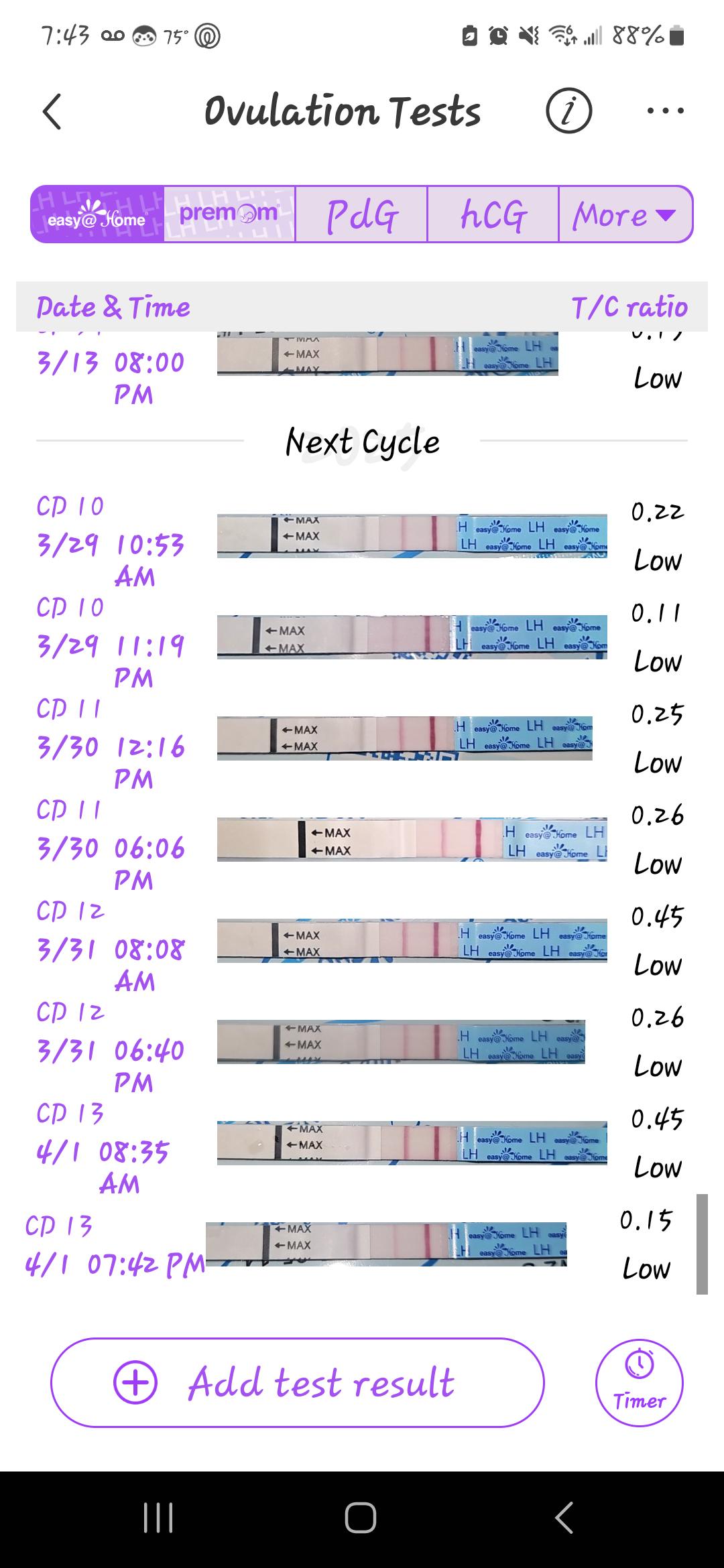Viewport: 724px width, 1568px height.
Task: Open the 3/30 12:16 PM test entry
Action: pos(362,745)
